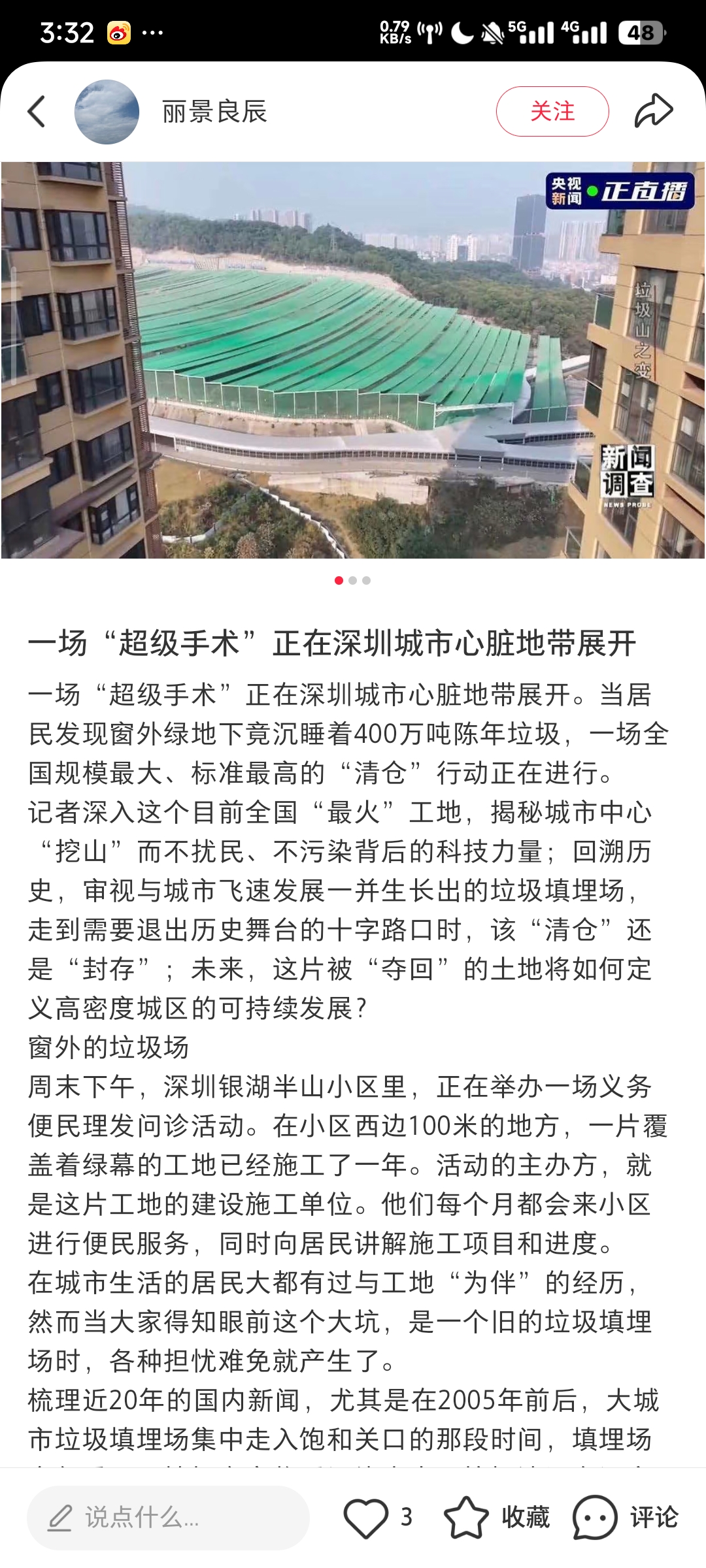
Task: Open the landfill news image full screen
Action: point(353,360)
